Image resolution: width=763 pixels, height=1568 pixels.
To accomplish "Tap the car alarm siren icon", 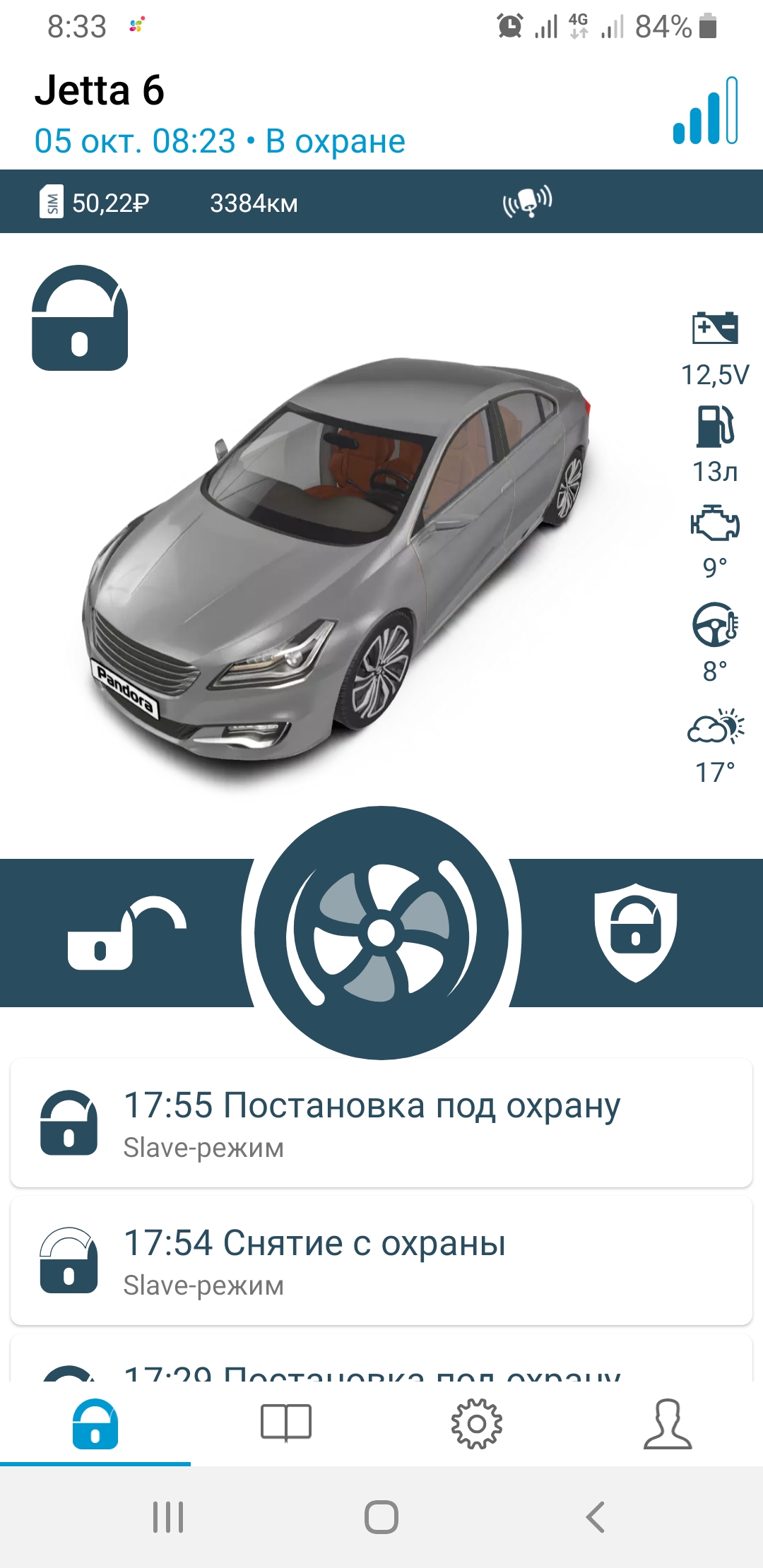I will pyautogui.click(x=527, y=202).
